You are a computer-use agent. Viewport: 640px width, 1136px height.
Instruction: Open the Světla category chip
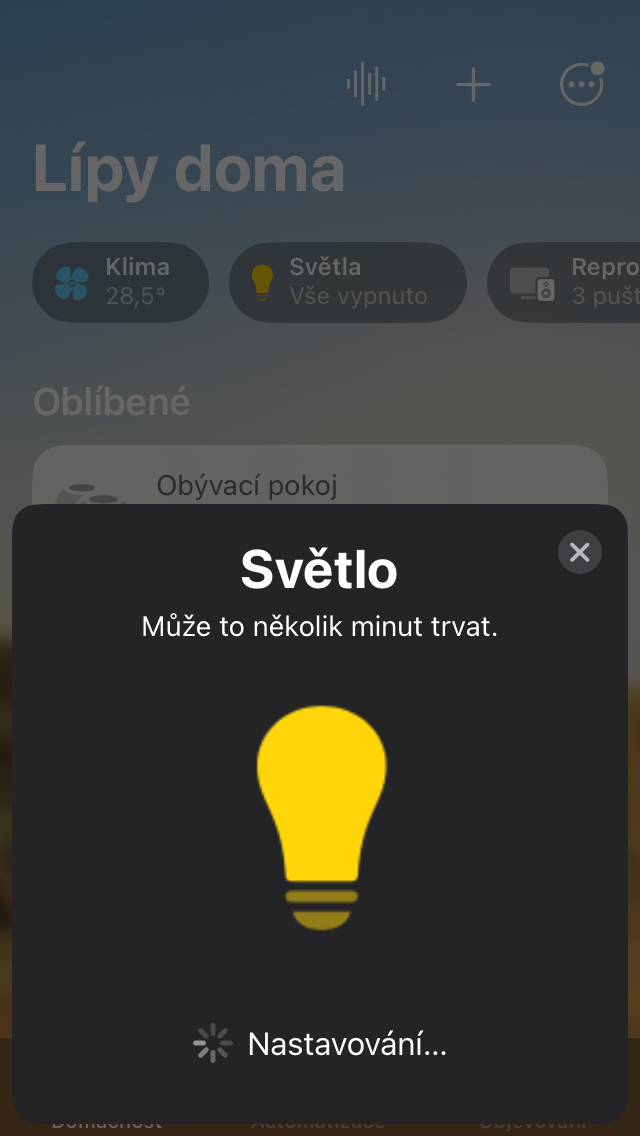coord(347,282)
